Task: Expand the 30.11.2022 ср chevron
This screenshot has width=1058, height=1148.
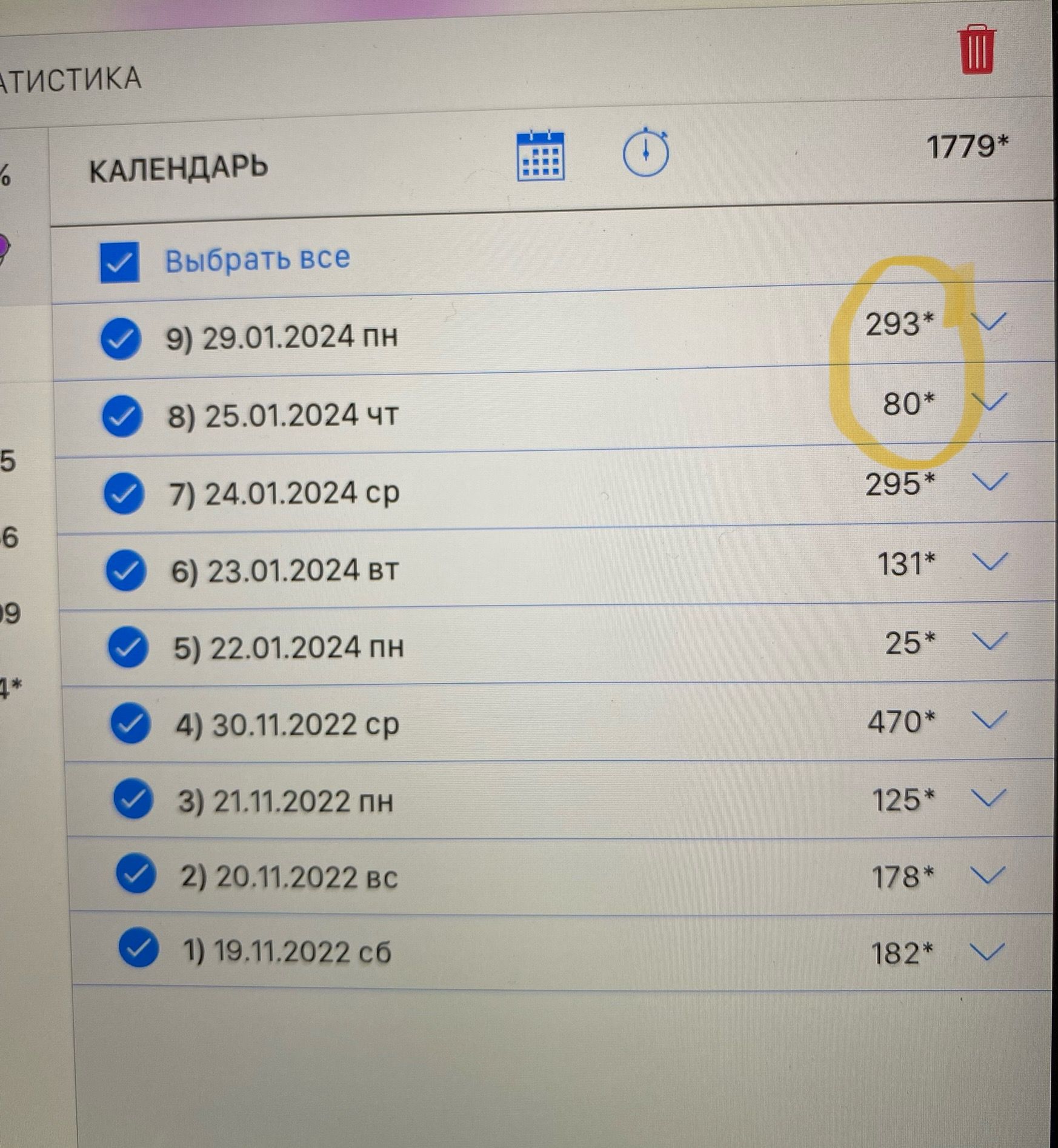Action: pyautogui.click(x=988, y=719)
